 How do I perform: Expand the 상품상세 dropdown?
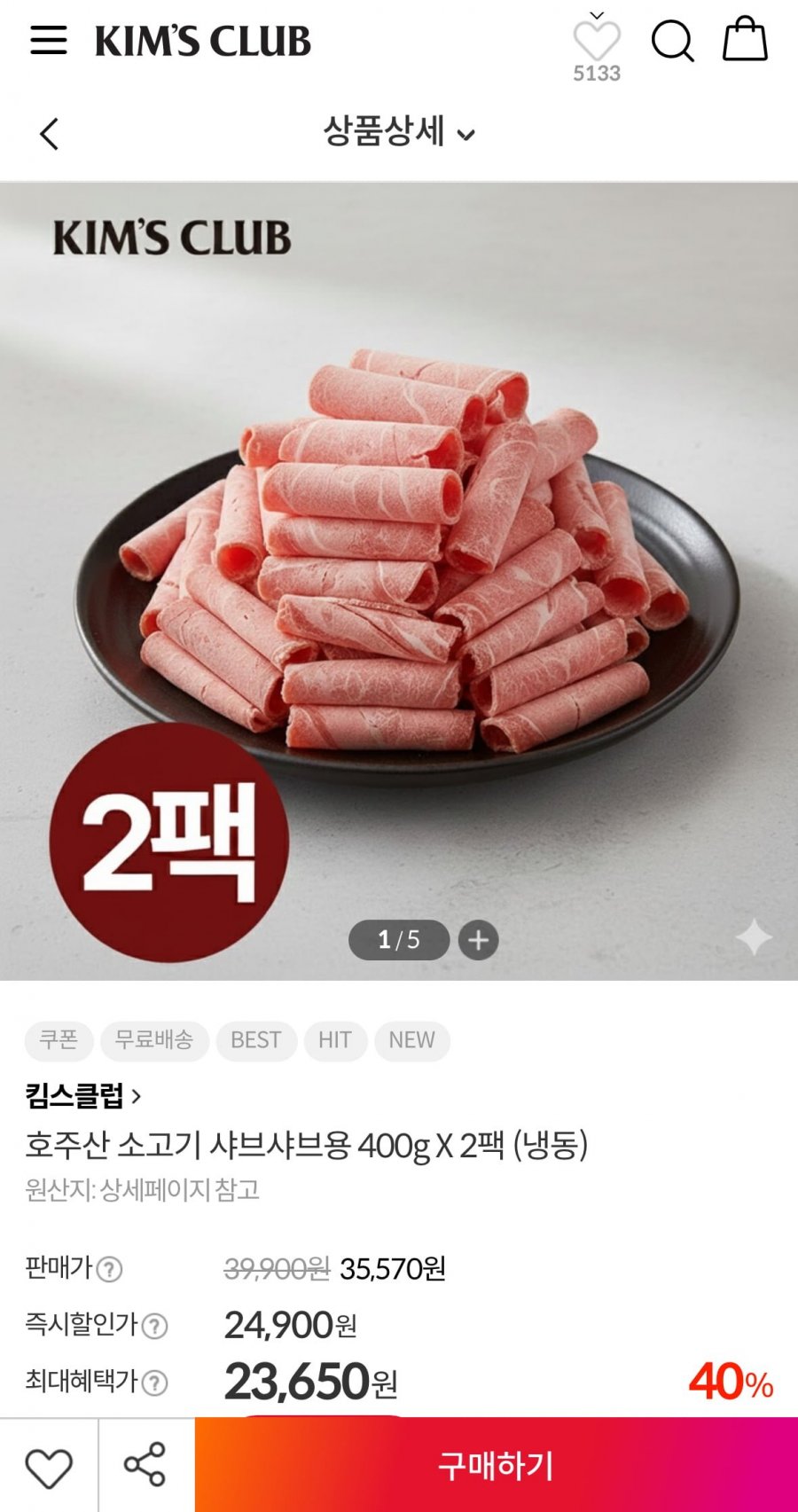(399, 133)
